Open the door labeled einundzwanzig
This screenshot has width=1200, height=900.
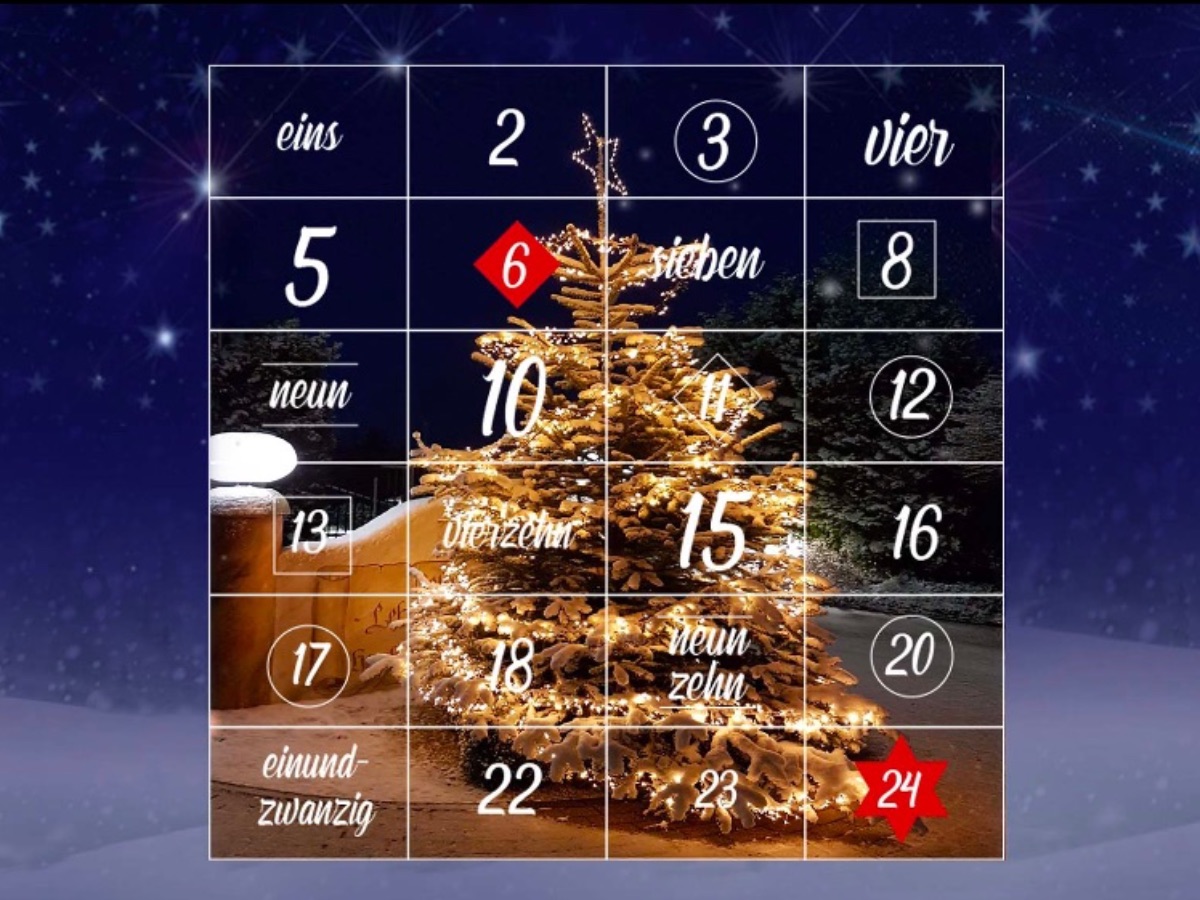click(x=310, y=791)
